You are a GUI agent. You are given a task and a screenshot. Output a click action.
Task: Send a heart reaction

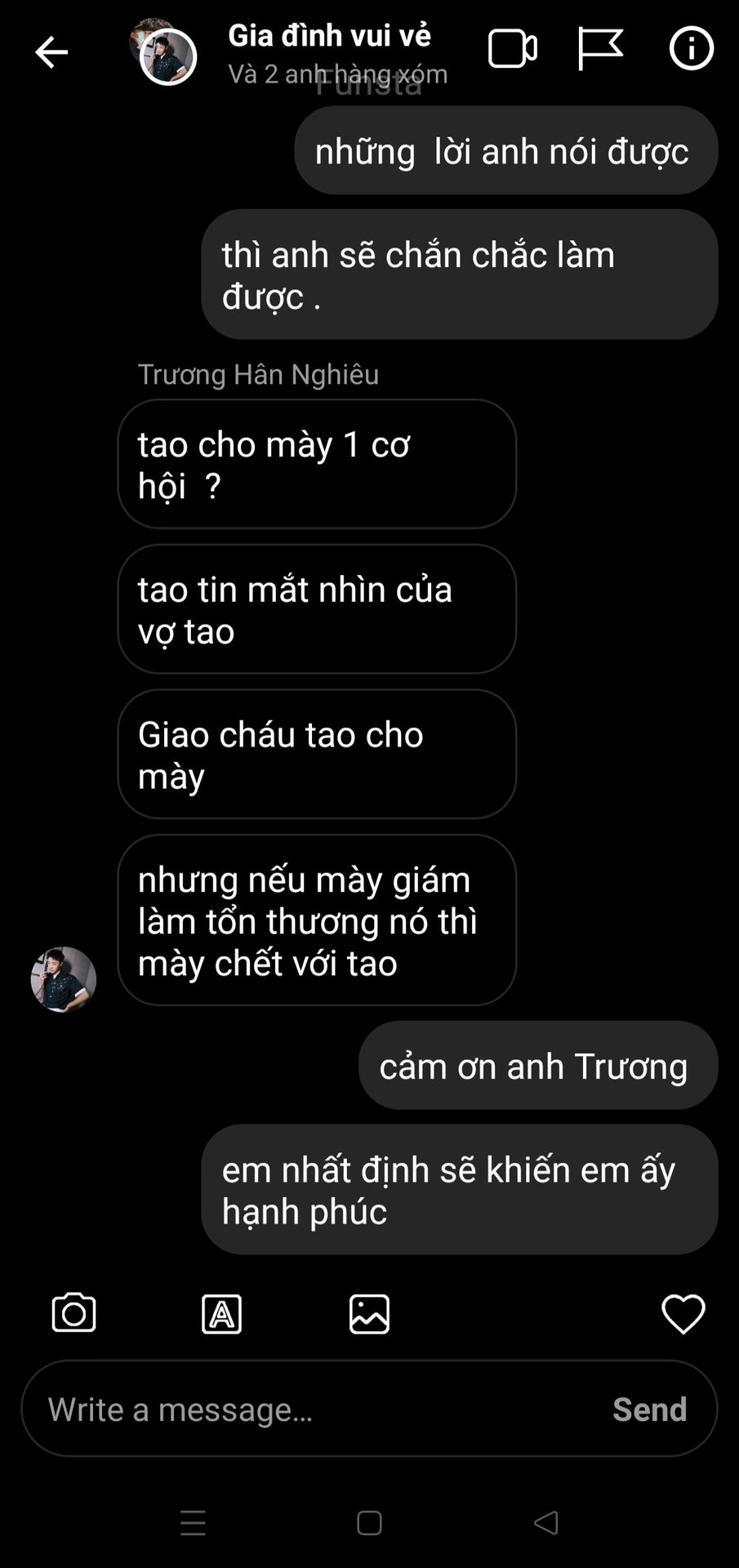click(x=683, y=1314)
